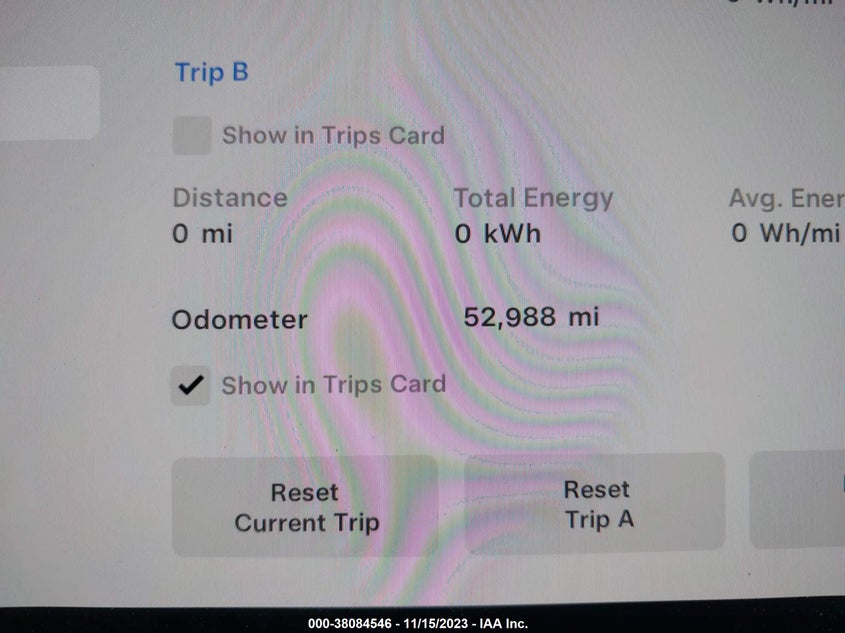Reset Trip A
The width and height of the screenshot is (845, 633).
[x=597, y=503]
